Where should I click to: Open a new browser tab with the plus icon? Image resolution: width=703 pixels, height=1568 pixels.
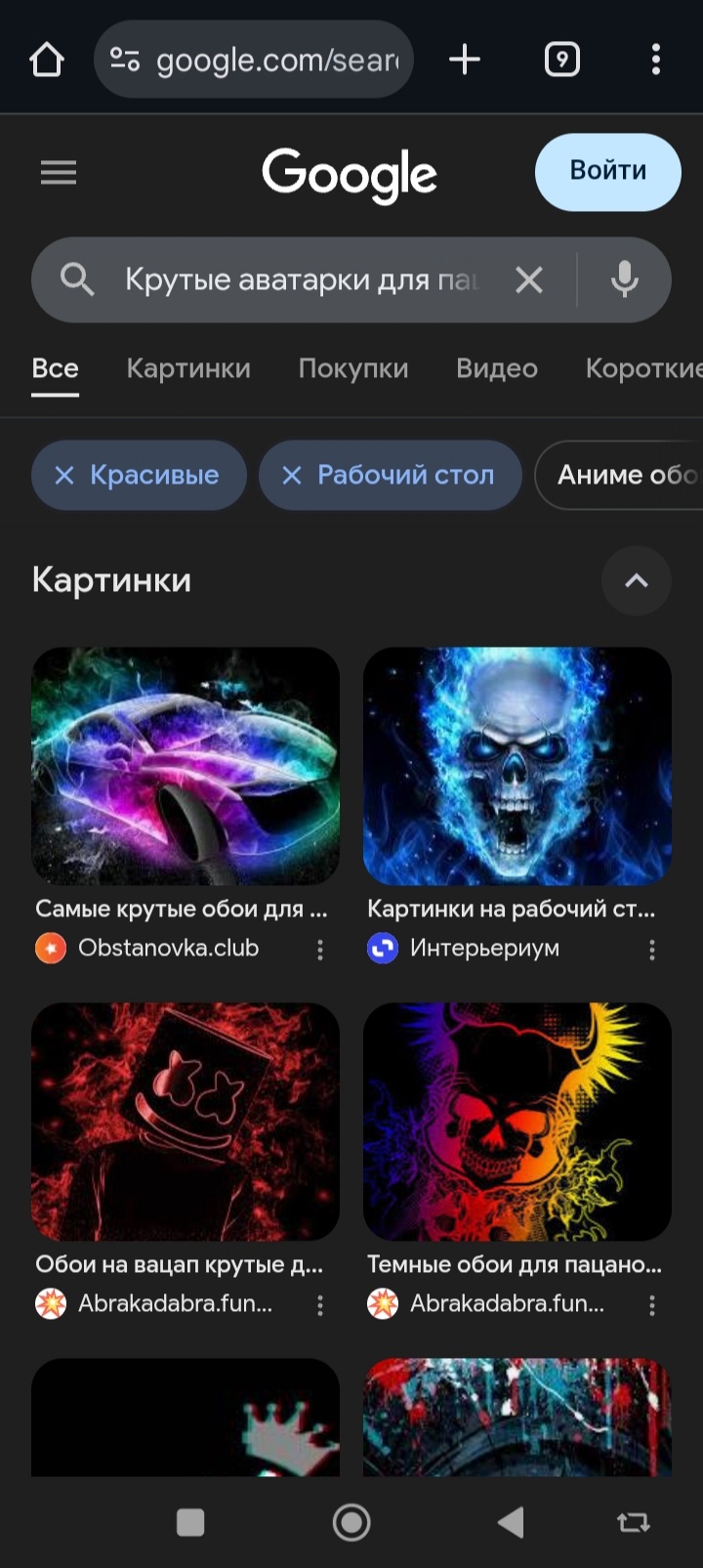(465, 59)
